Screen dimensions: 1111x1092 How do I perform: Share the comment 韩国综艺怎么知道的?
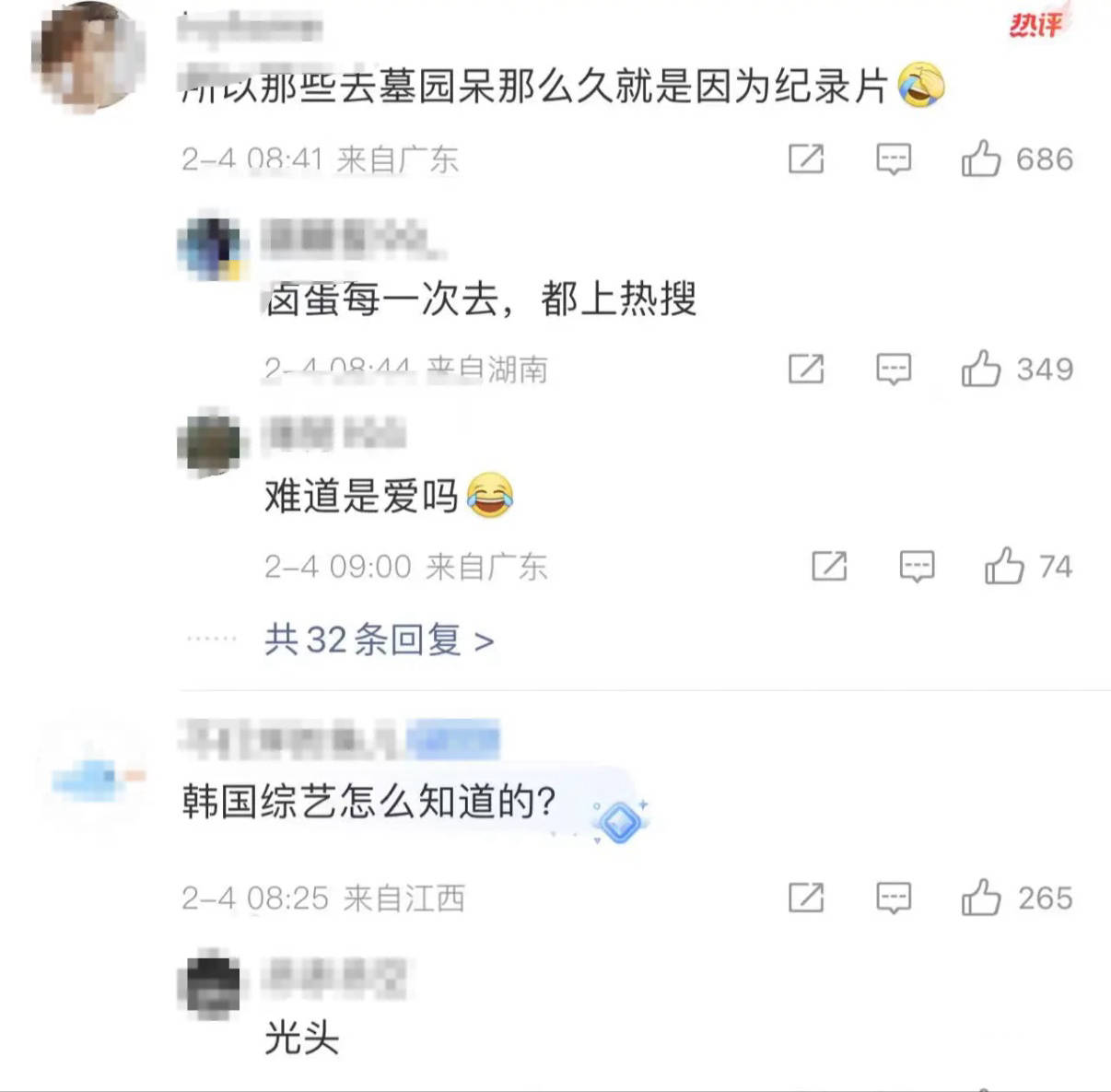(x=806, y=898)
